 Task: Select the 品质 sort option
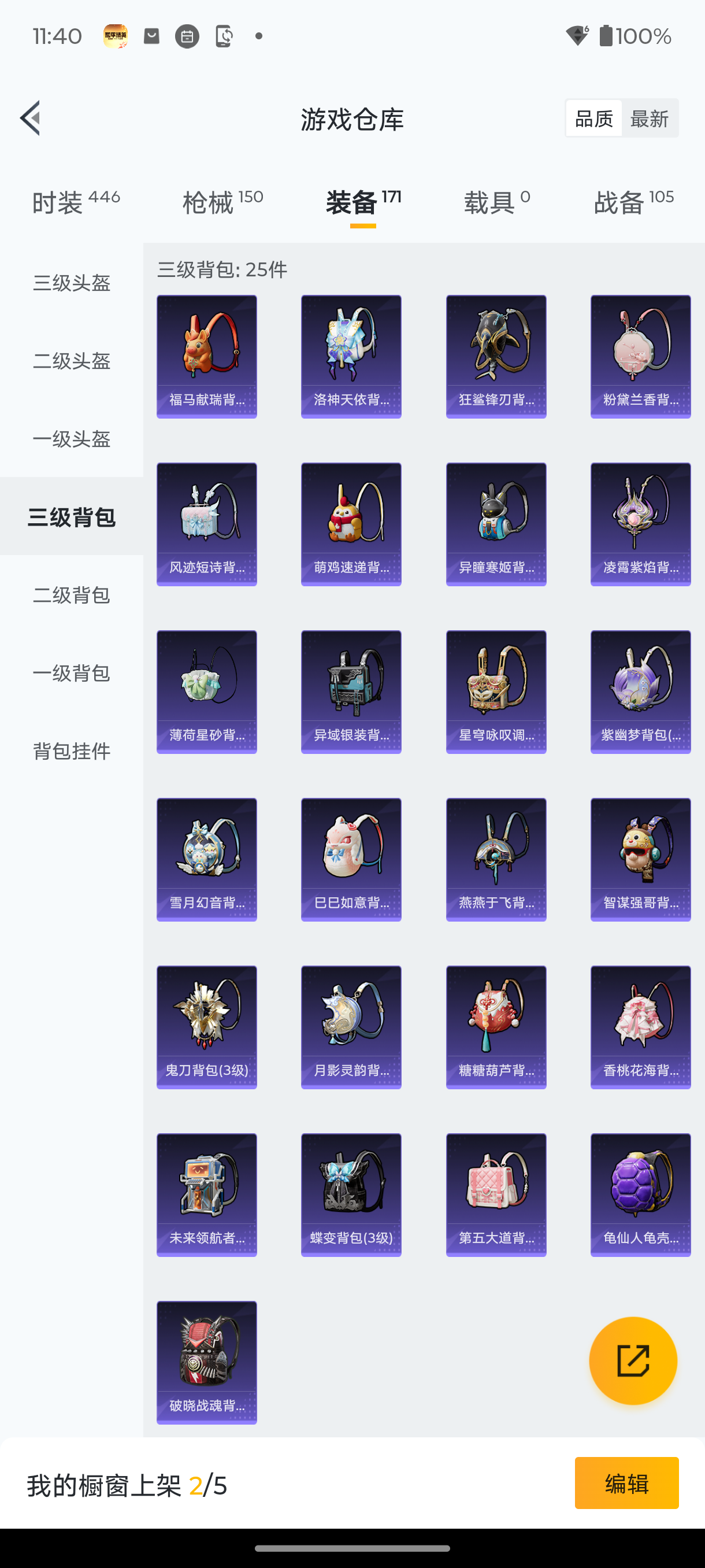593,119
